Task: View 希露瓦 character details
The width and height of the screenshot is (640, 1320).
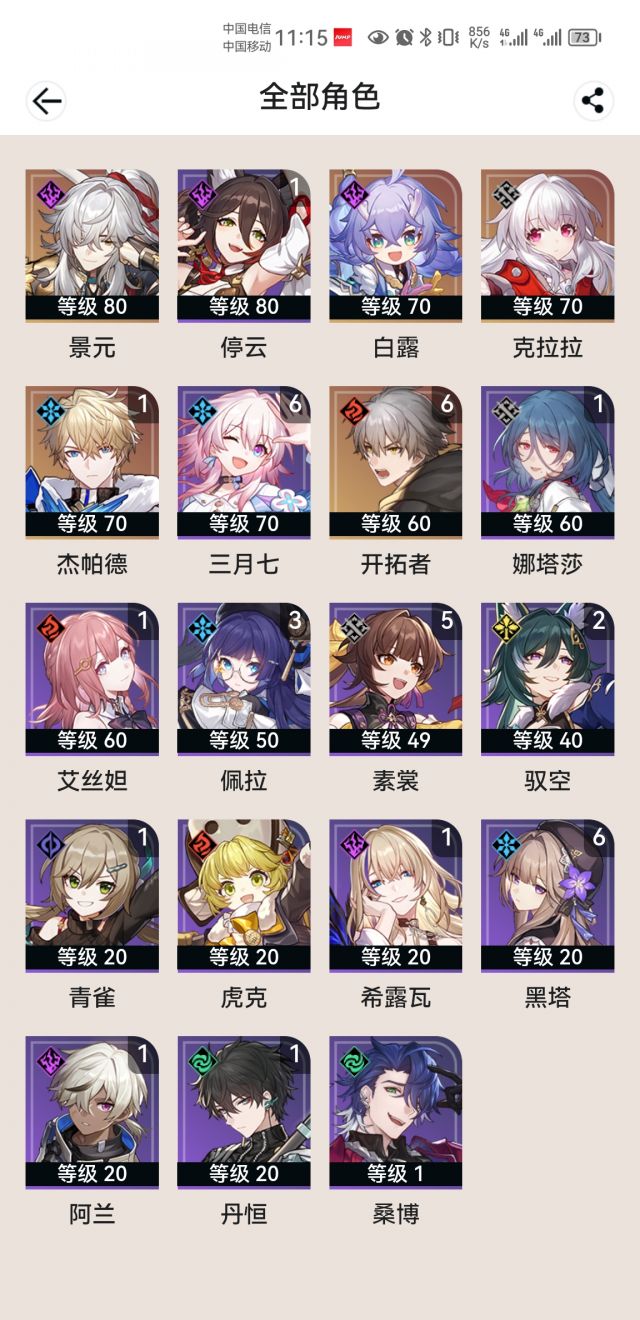Action: [396, 895]
